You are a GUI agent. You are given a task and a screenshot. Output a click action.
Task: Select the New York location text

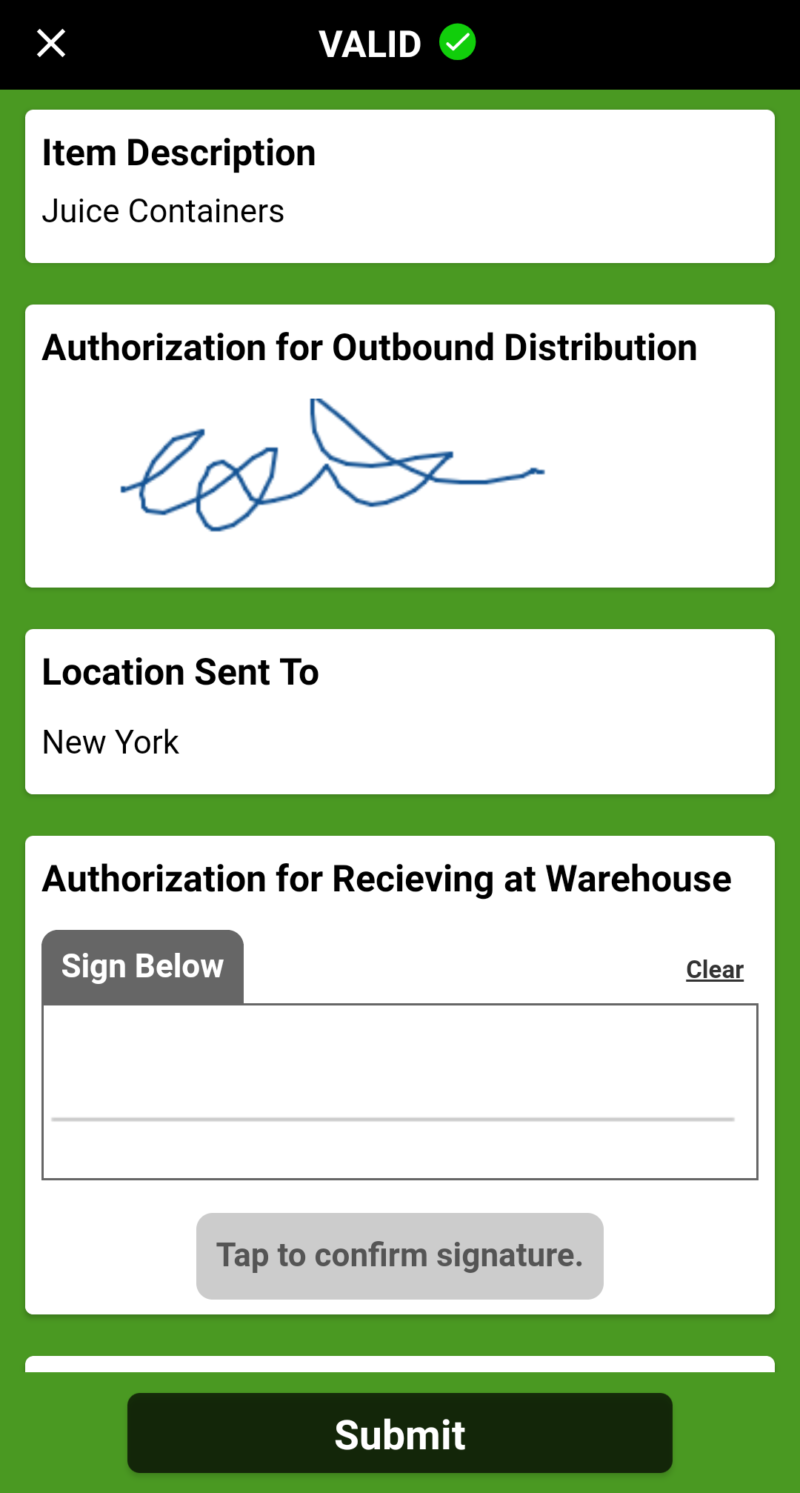(x=110, y=742)
